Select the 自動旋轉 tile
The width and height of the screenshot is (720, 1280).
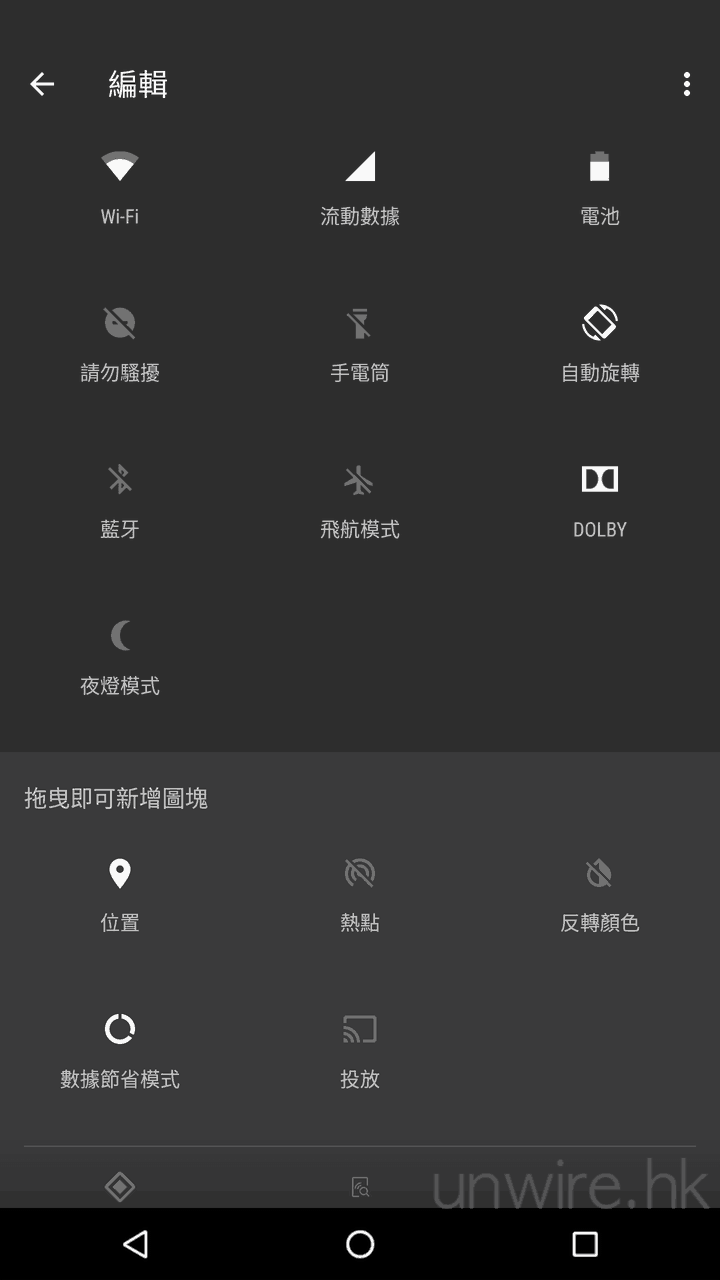pos(600,343)
